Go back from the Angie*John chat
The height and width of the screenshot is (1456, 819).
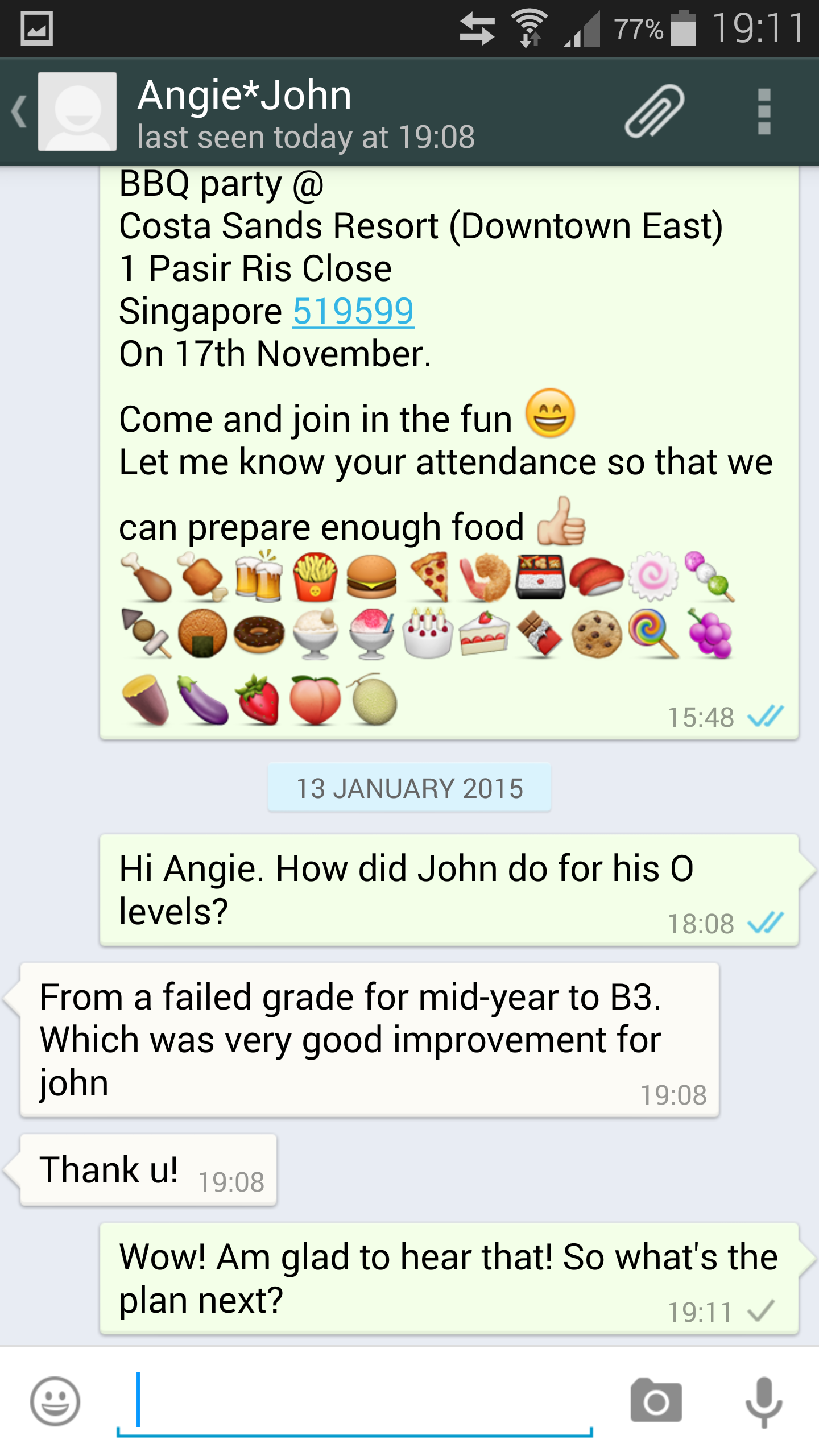(20, 111)
